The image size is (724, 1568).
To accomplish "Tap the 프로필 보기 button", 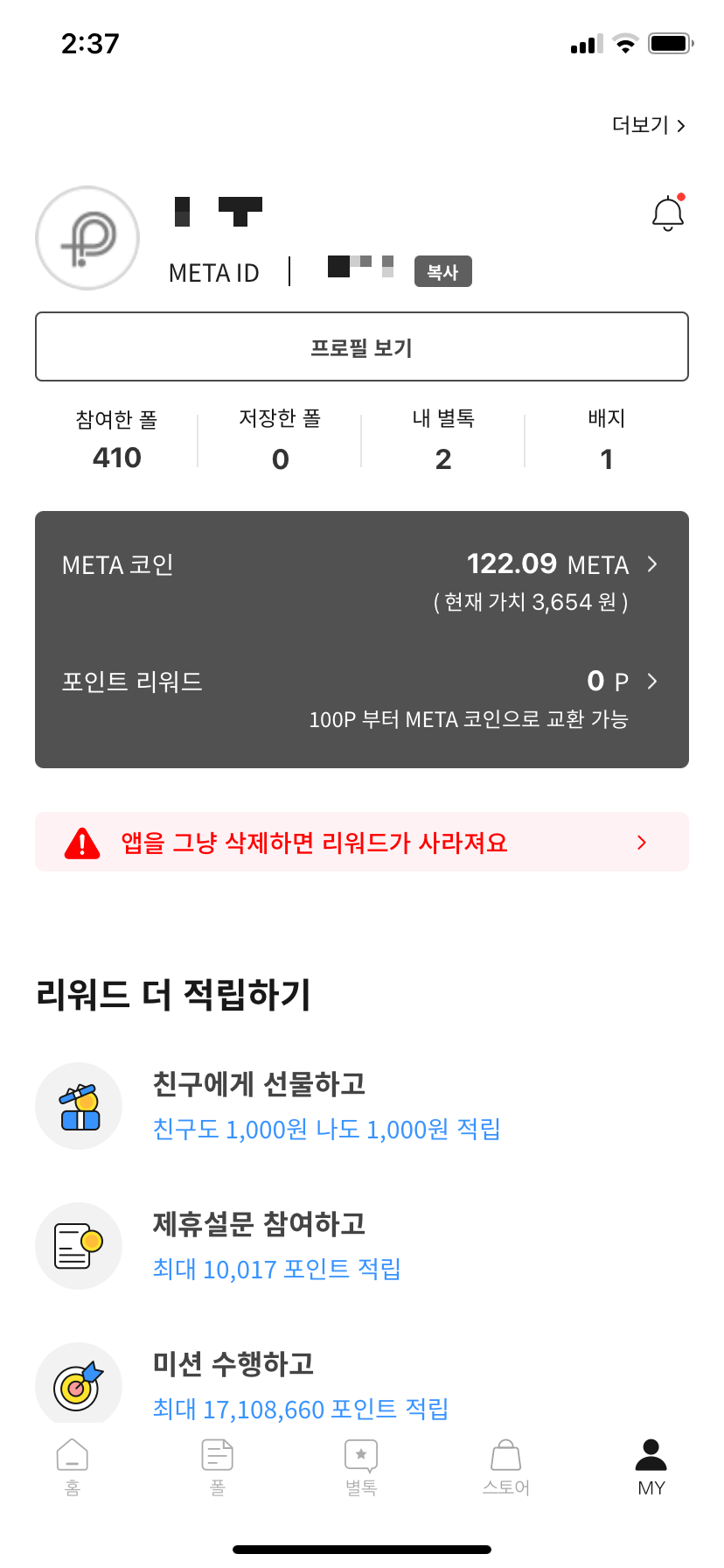I will 362,346.
